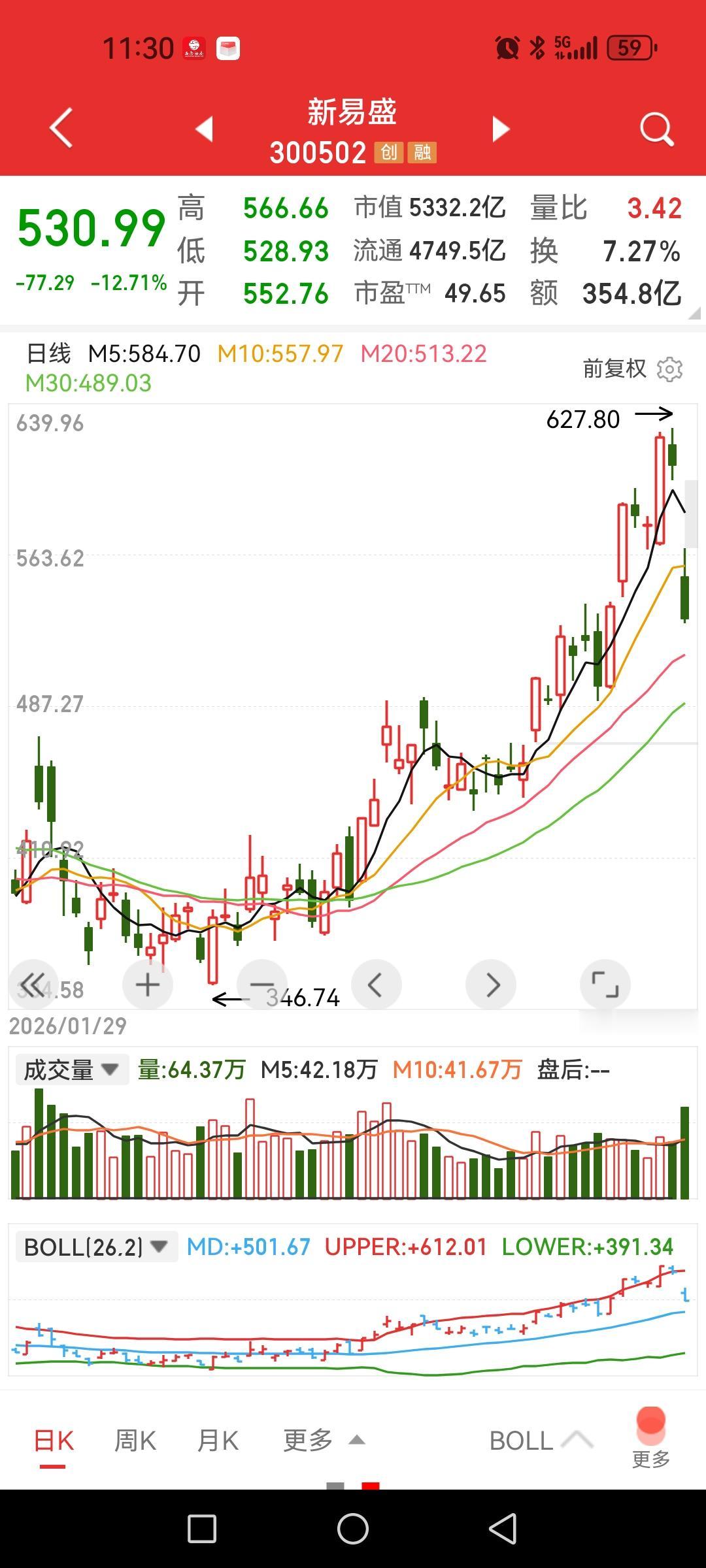This screenshot has width=706, height=1568.
Task: Zoom in on the K-line chart
Action: (x=146, y=985)
